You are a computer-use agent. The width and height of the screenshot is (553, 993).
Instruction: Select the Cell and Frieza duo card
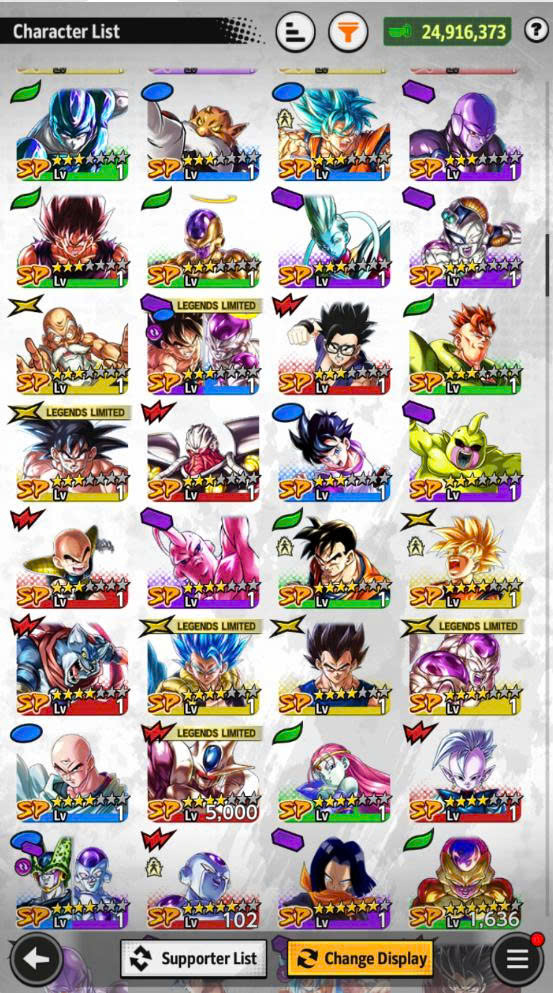click(72, 882)
